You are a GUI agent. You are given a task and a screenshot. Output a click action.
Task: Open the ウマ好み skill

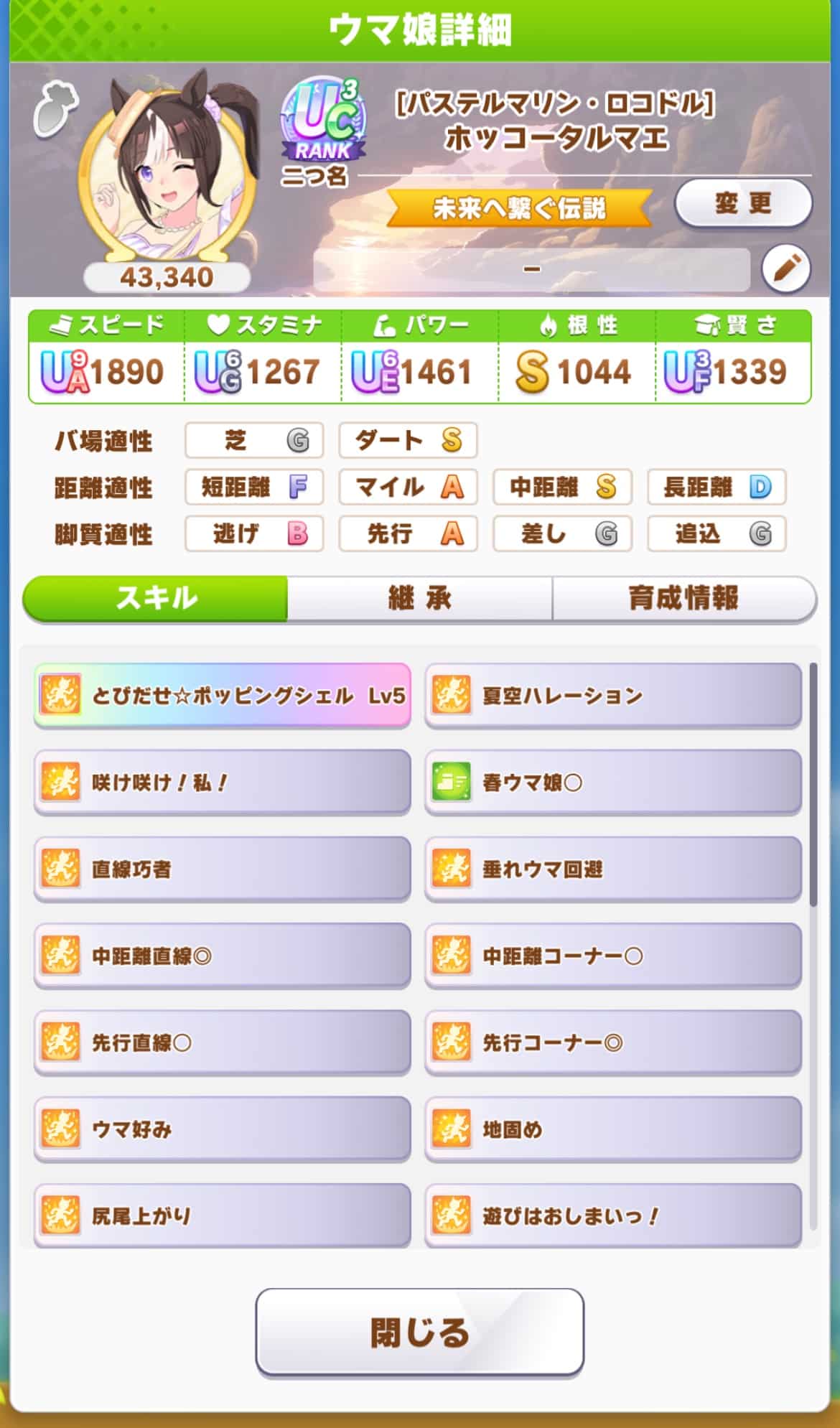coord(222,1130)
